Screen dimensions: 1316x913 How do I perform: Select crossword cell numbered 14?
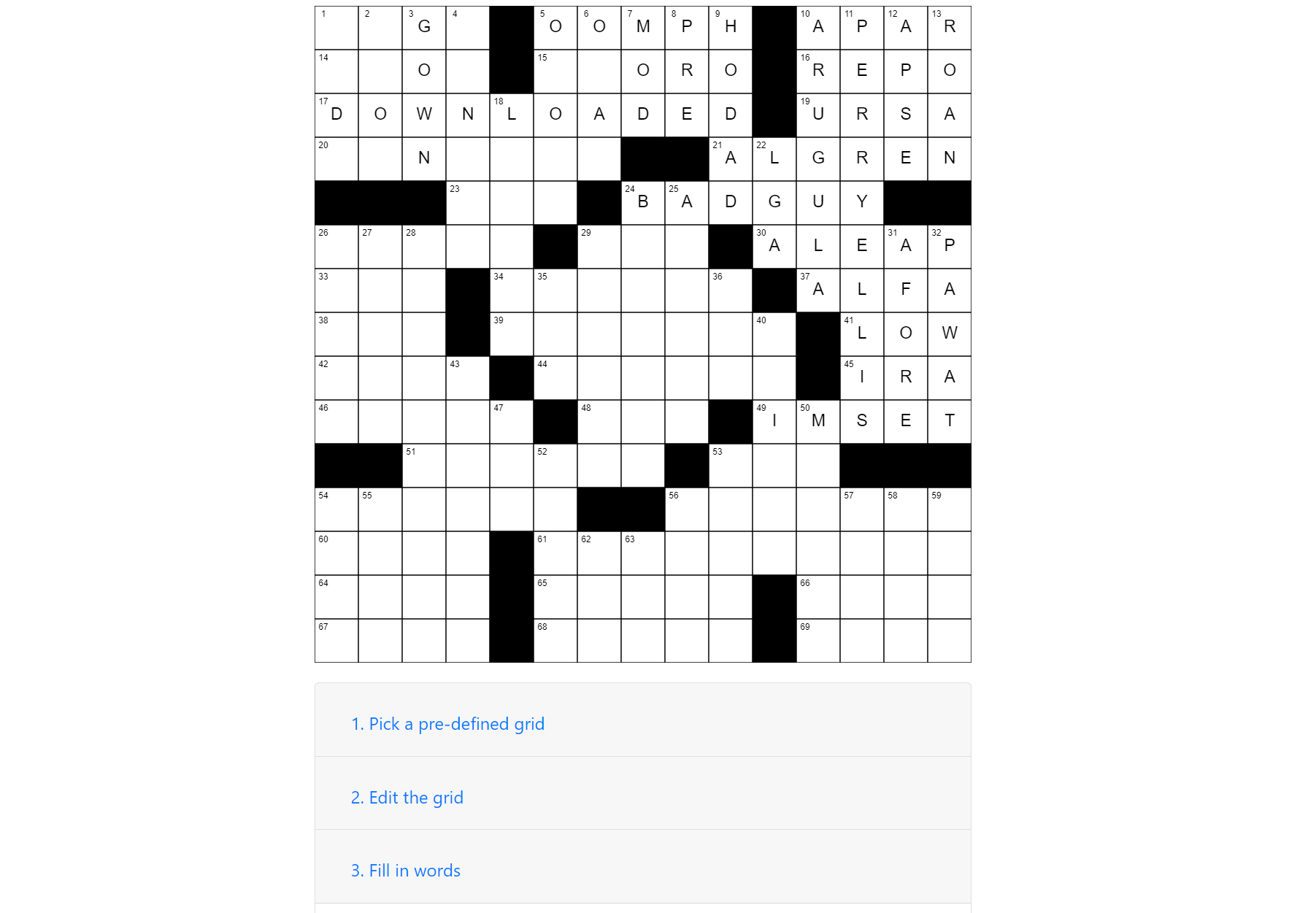coord(336,72)
